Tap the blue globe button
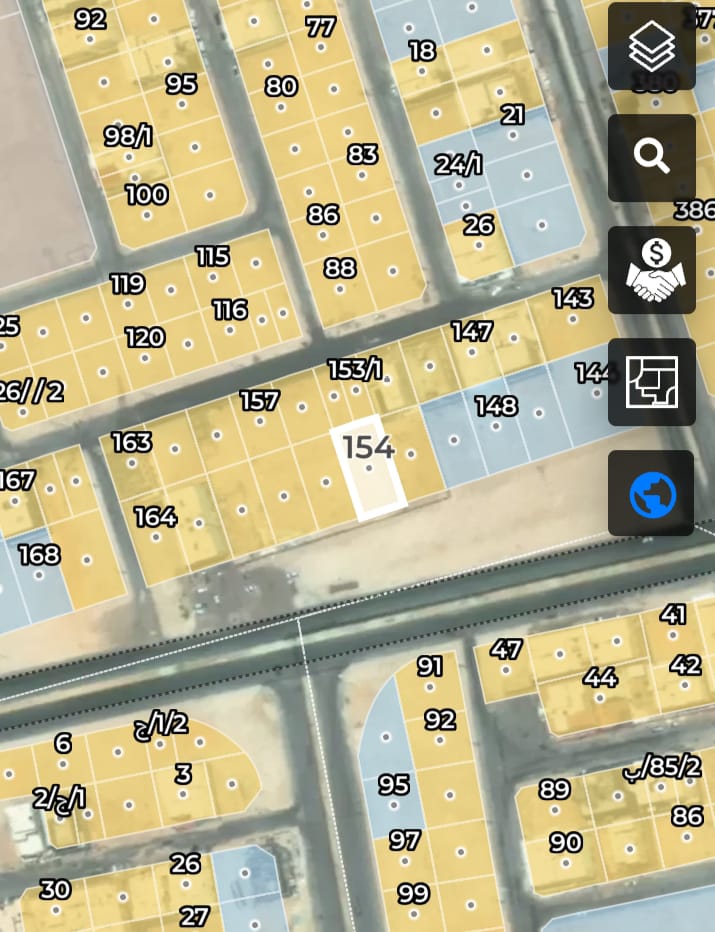The height and width of the screenshot is (932, 715). click(652, 494)
